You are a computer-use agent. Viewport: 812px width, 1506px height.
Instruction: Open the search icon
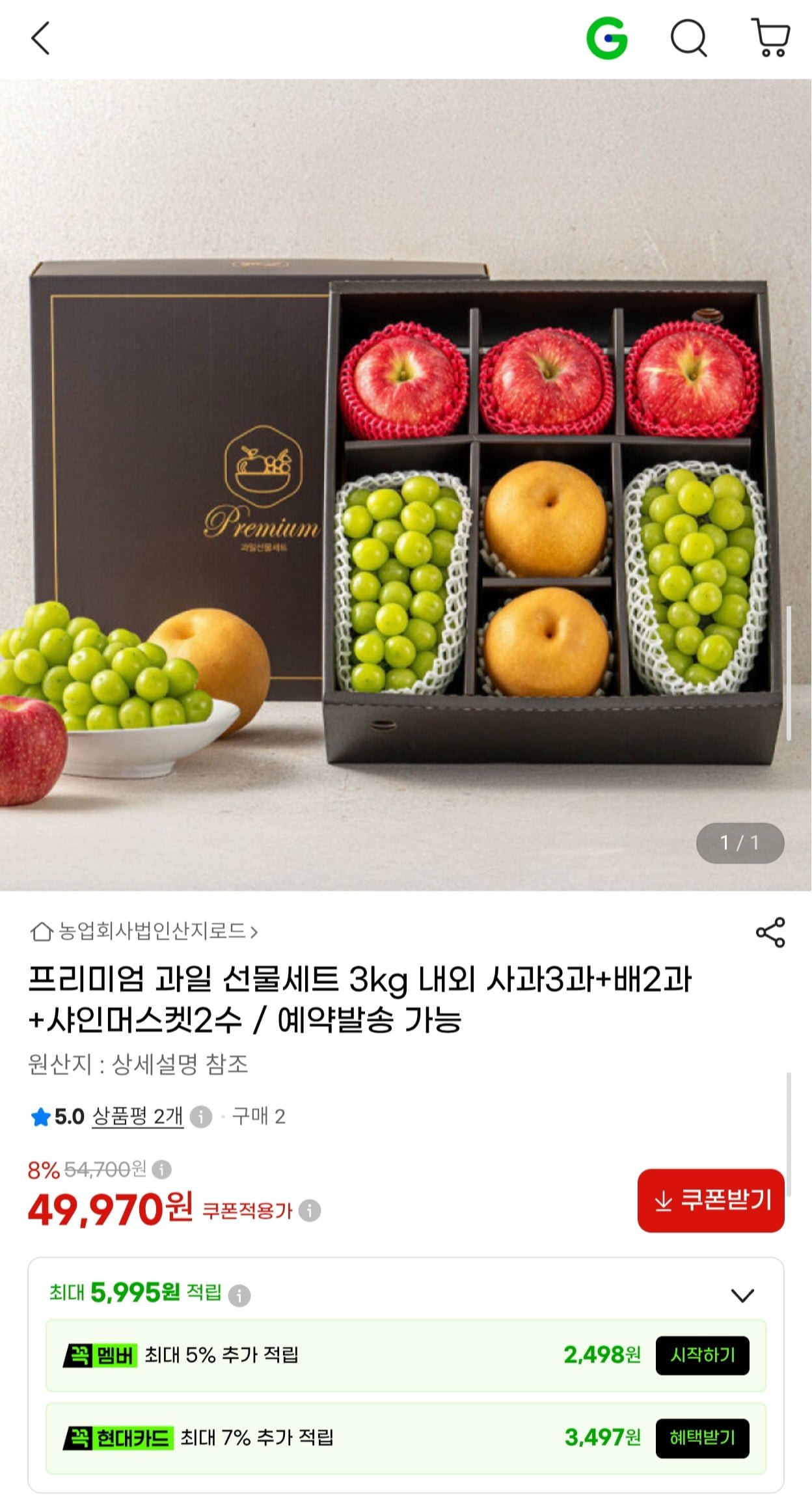point(689,38)
